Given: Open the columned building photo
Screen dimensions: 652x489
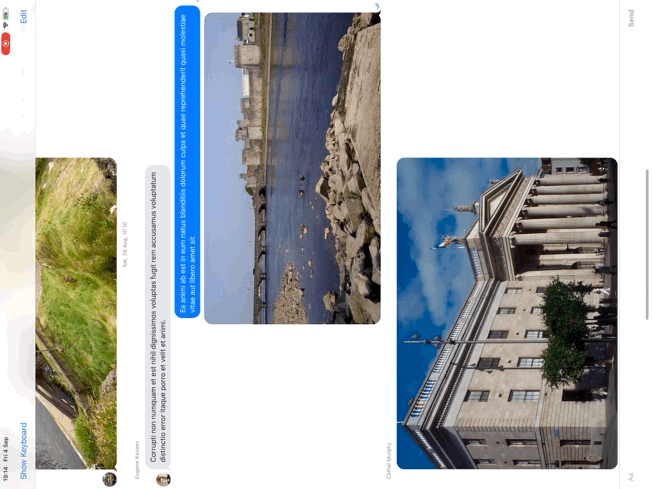Looking at the screenshot, I should point(506,312).
